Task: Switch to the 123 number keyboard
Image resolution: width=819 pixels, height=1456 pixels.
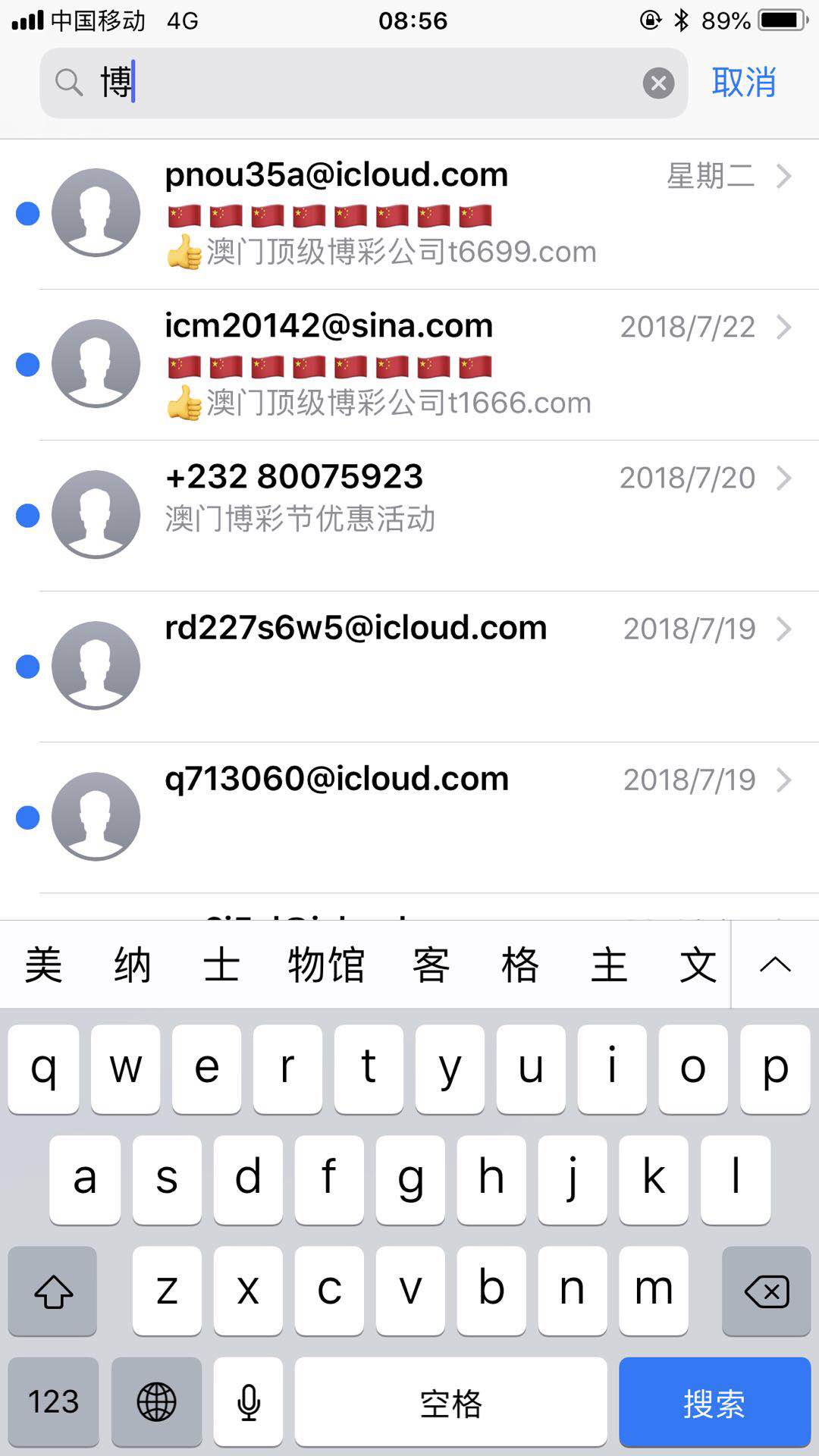Action: [53, 1402]
